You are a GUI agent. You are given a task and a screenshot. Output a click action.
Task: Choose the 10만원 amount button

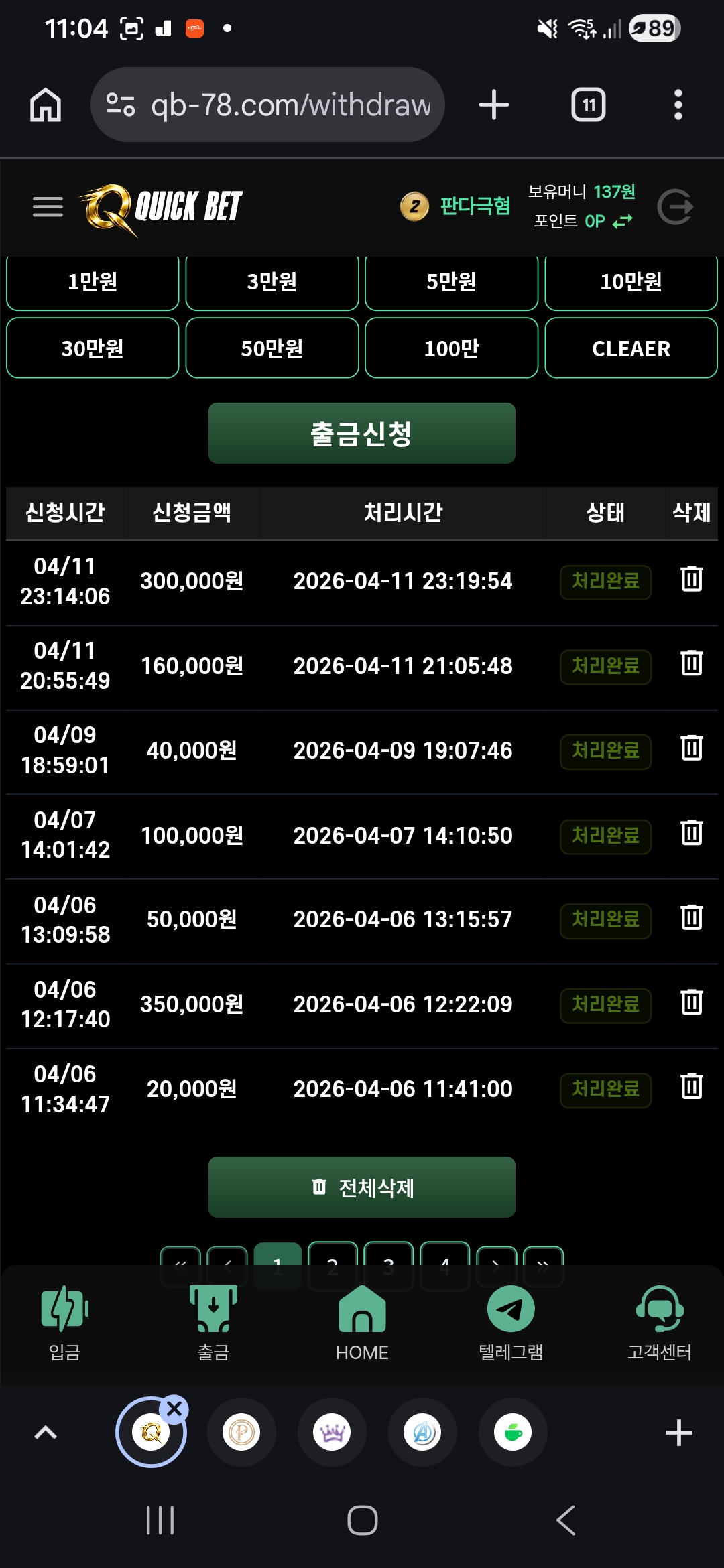pos(631,282)
